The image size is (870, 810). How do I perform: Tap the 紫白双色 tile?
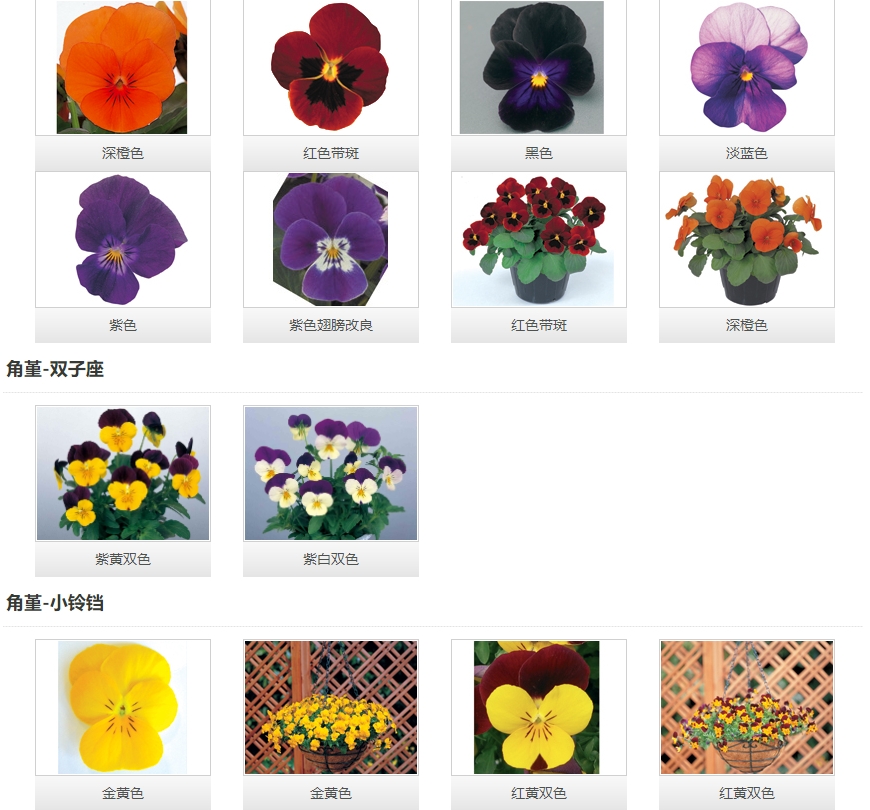pos(330,473)
